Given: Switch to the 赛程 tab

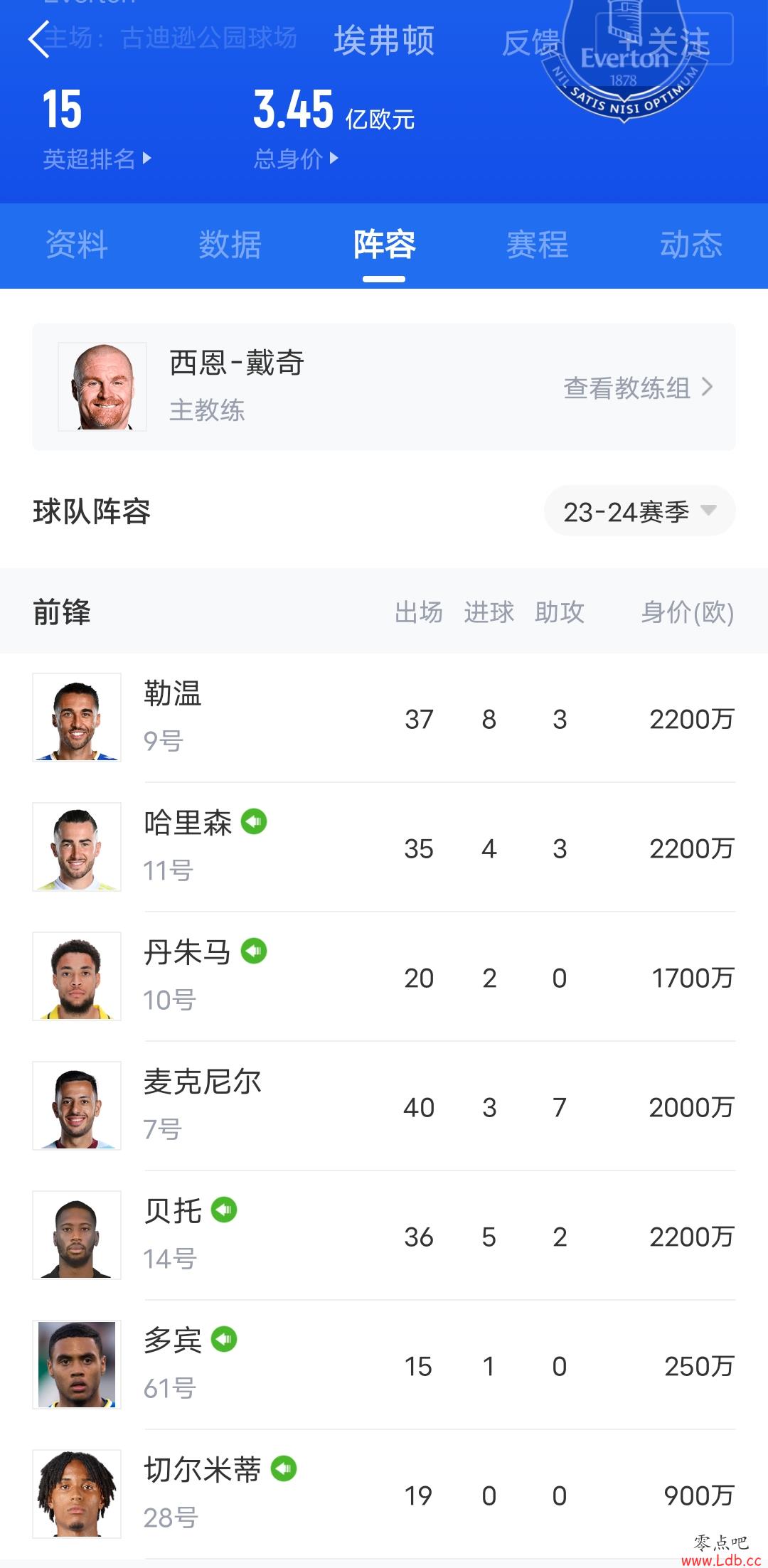Looking at the screenshot, I should pos(538,245).
